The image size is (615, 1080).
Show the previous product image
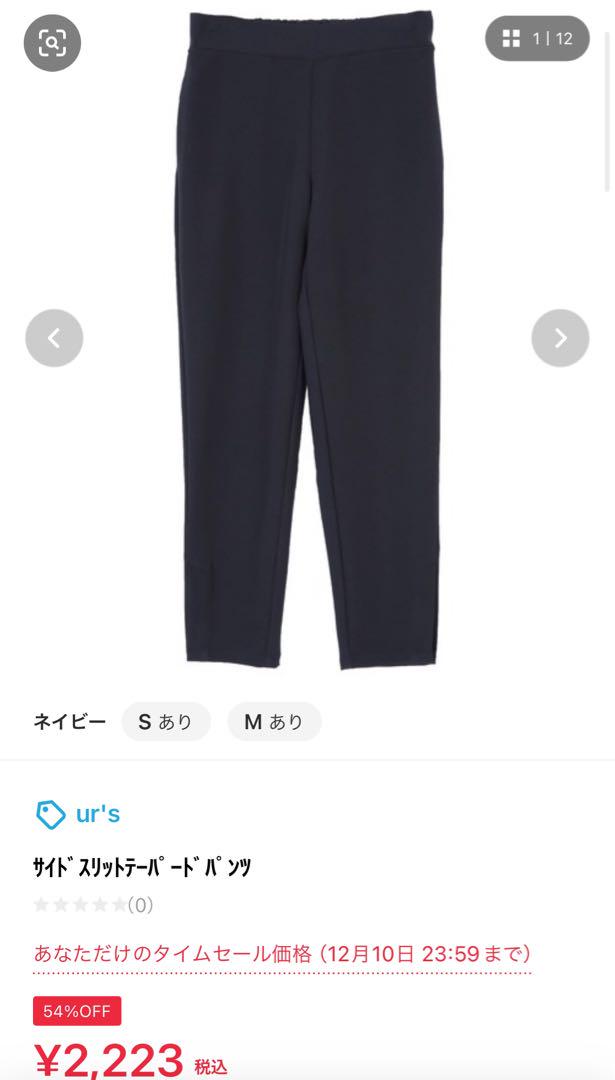pos(54,338)
